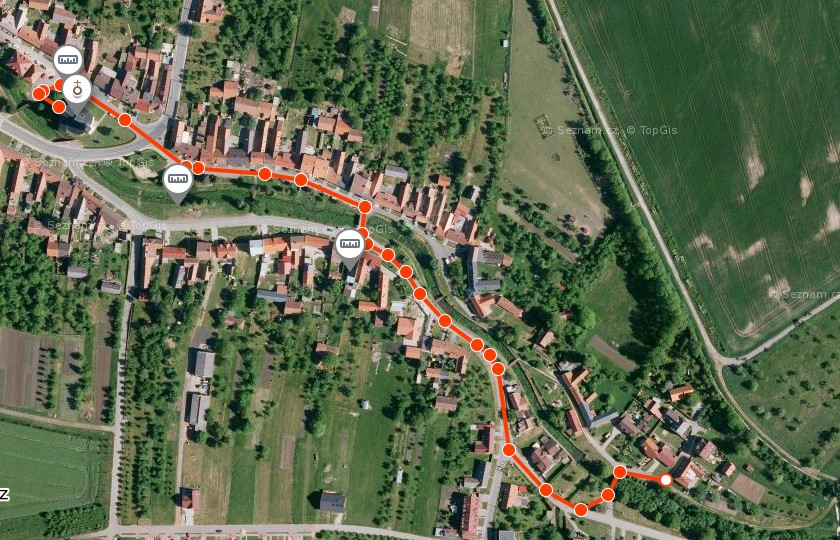Tap the monument marker above the church marker
This screenshot has height=540, width=840.
[x=68, y=60]
